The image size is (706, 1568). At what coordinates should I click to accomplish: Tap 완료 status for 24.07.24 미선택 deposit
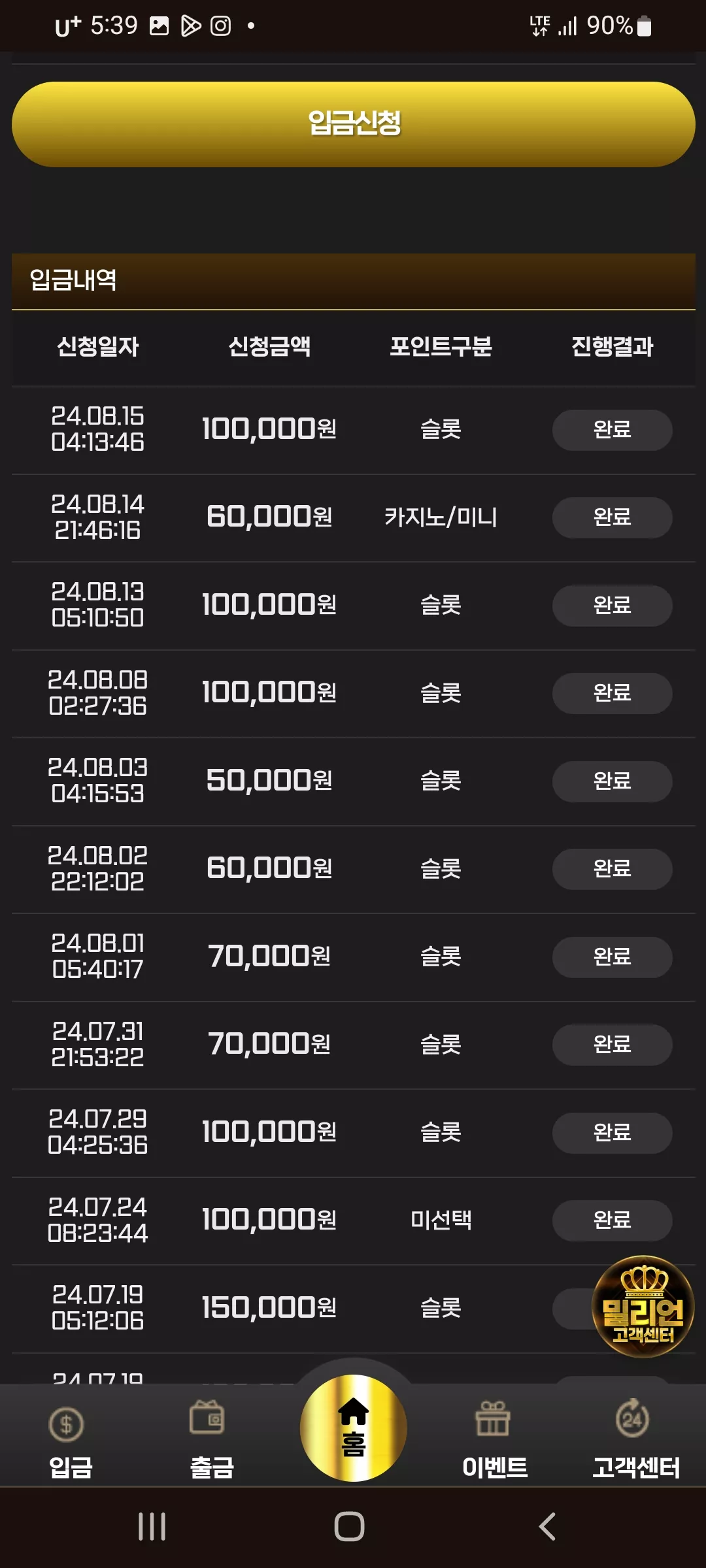click(x=612, y=1220)
